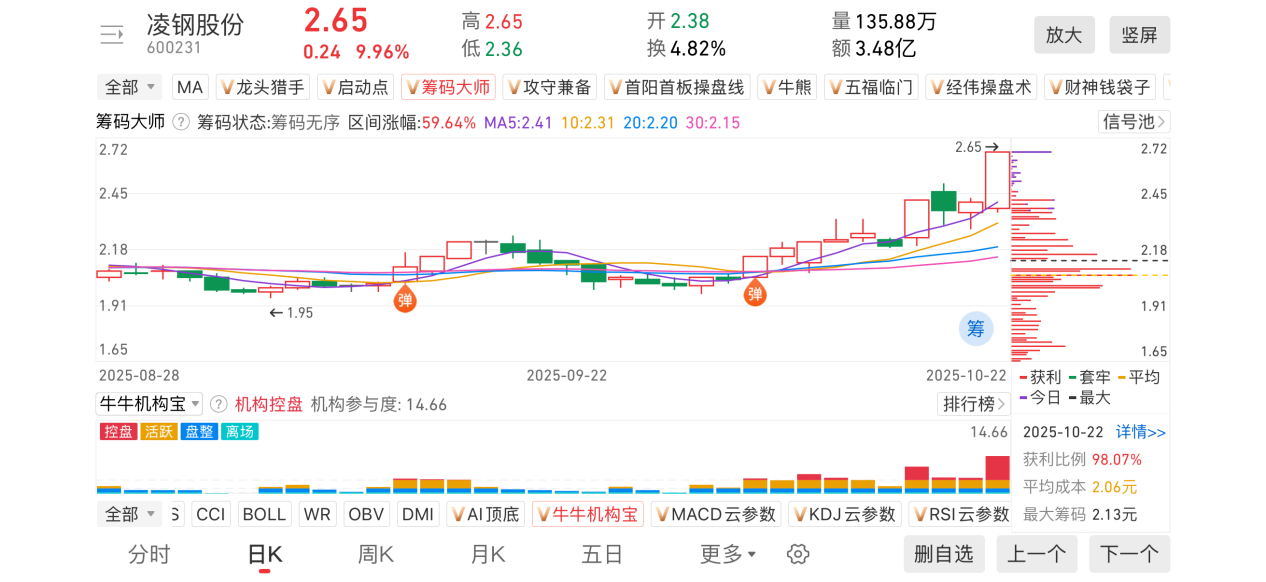Tap the round 筹 chip button
1266x582 pixels.
[x=976, y=328]
